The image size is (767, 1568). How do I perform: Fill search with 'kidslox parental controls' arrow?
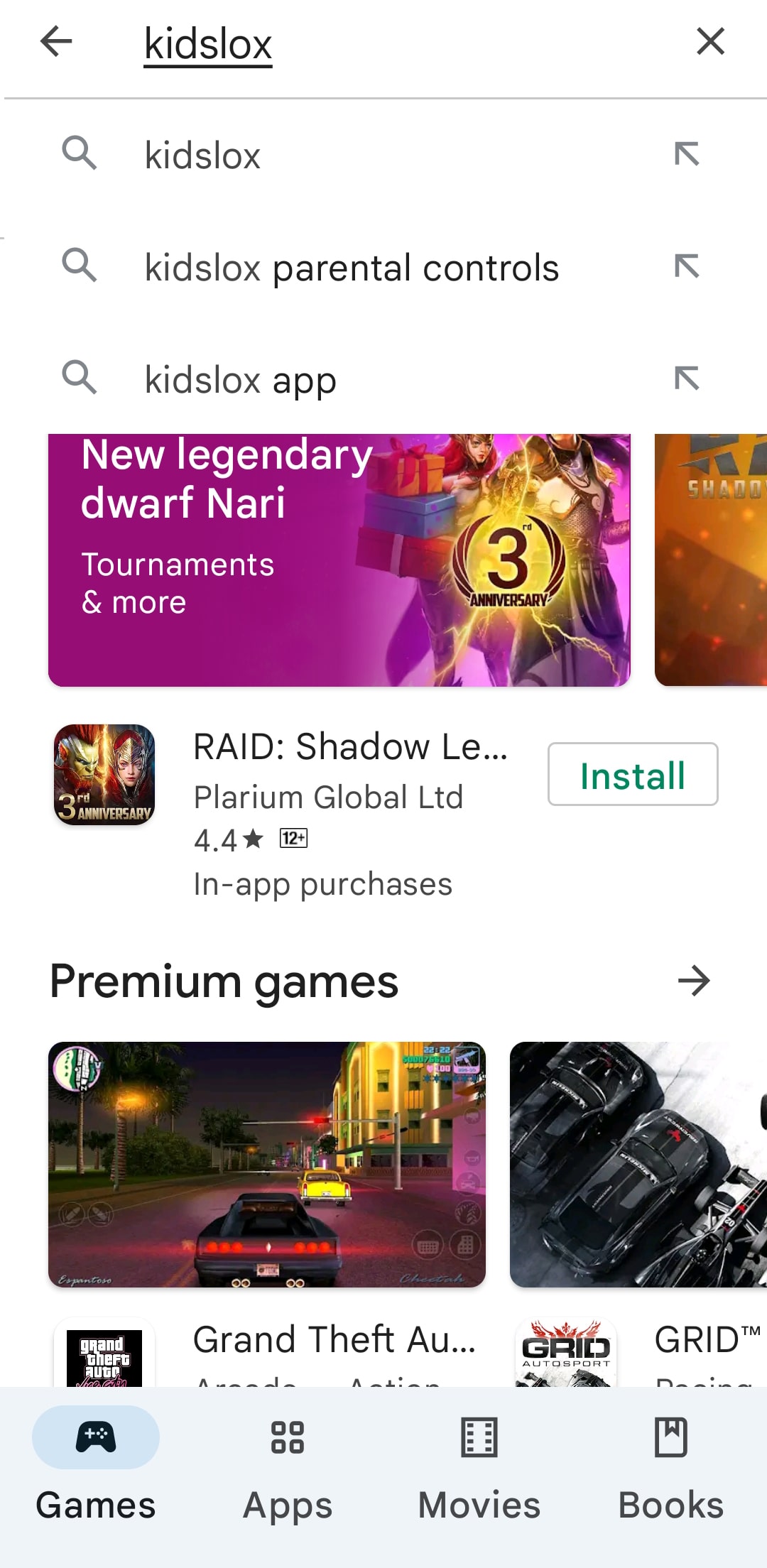click(687, 267)
